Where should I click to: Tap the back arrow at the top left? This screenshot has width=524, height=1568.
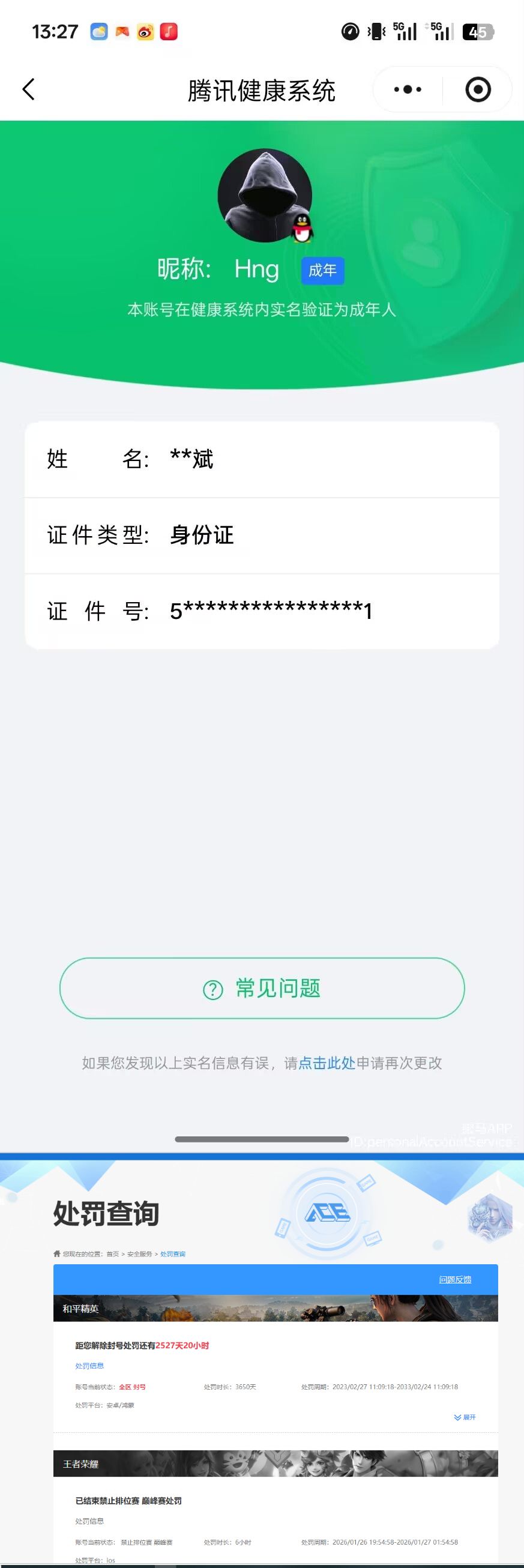tap(29, 89)
